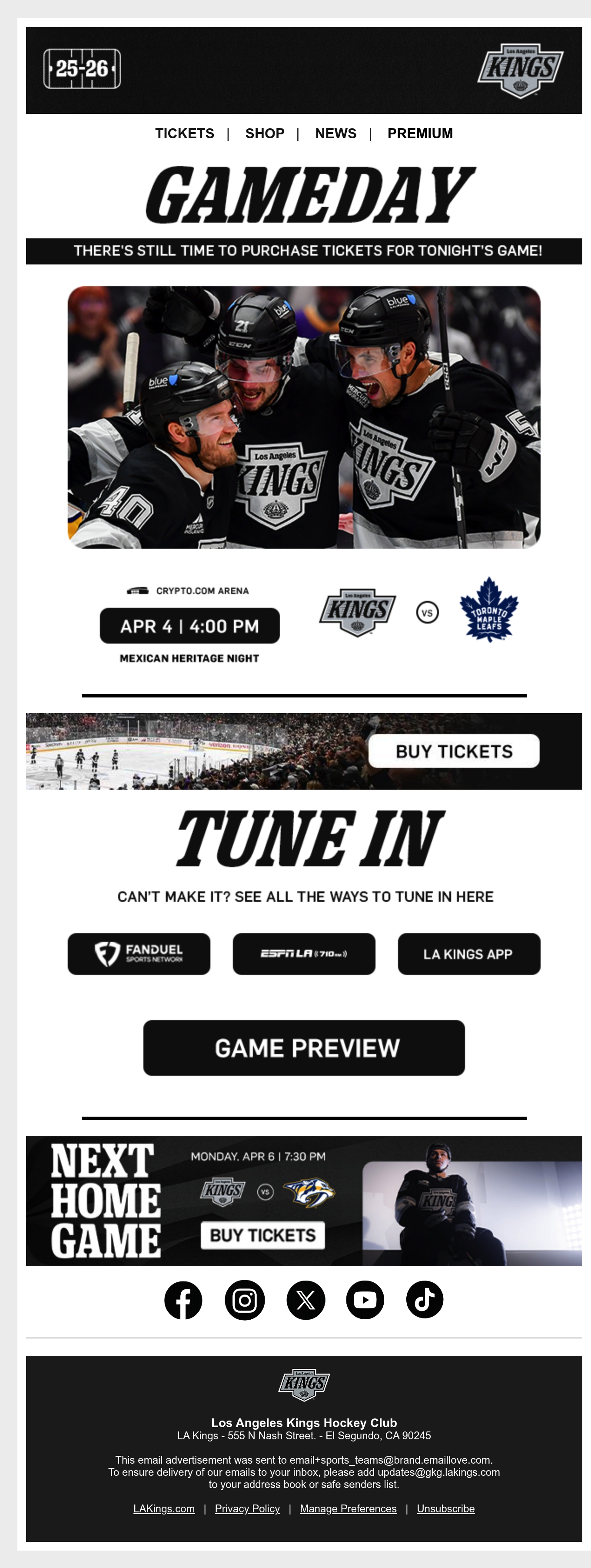
Task: Tap Buy Tickets on the arena banner
Action: point(454,751)
